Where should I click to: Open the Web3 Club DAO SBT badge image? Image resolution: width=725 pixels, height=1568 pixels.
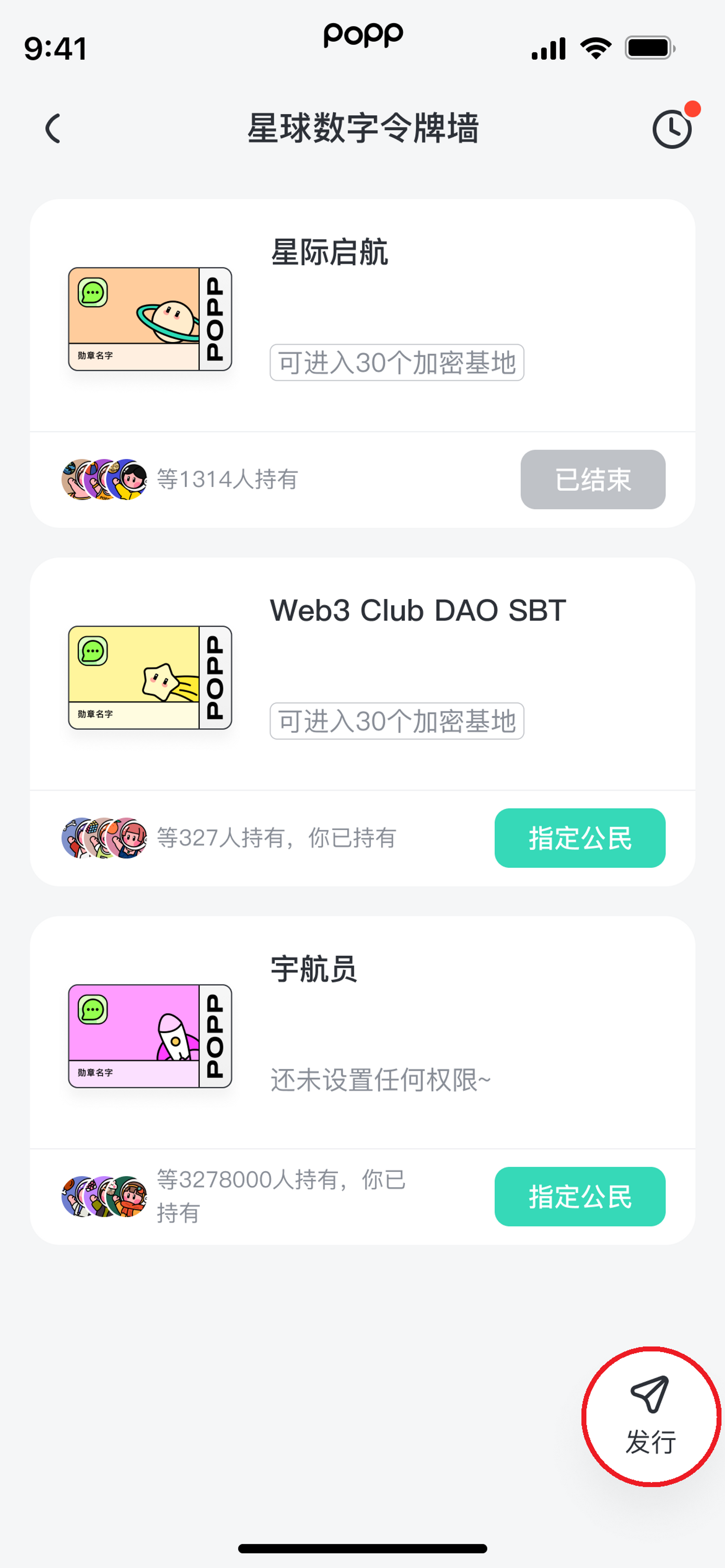click(x=150, y=677)
